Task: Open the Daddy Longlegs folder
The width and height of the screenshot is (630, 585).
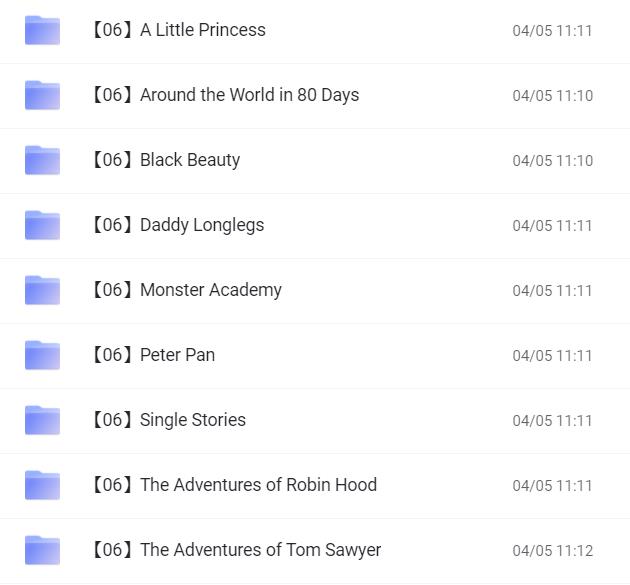Action: click(179, 225)
